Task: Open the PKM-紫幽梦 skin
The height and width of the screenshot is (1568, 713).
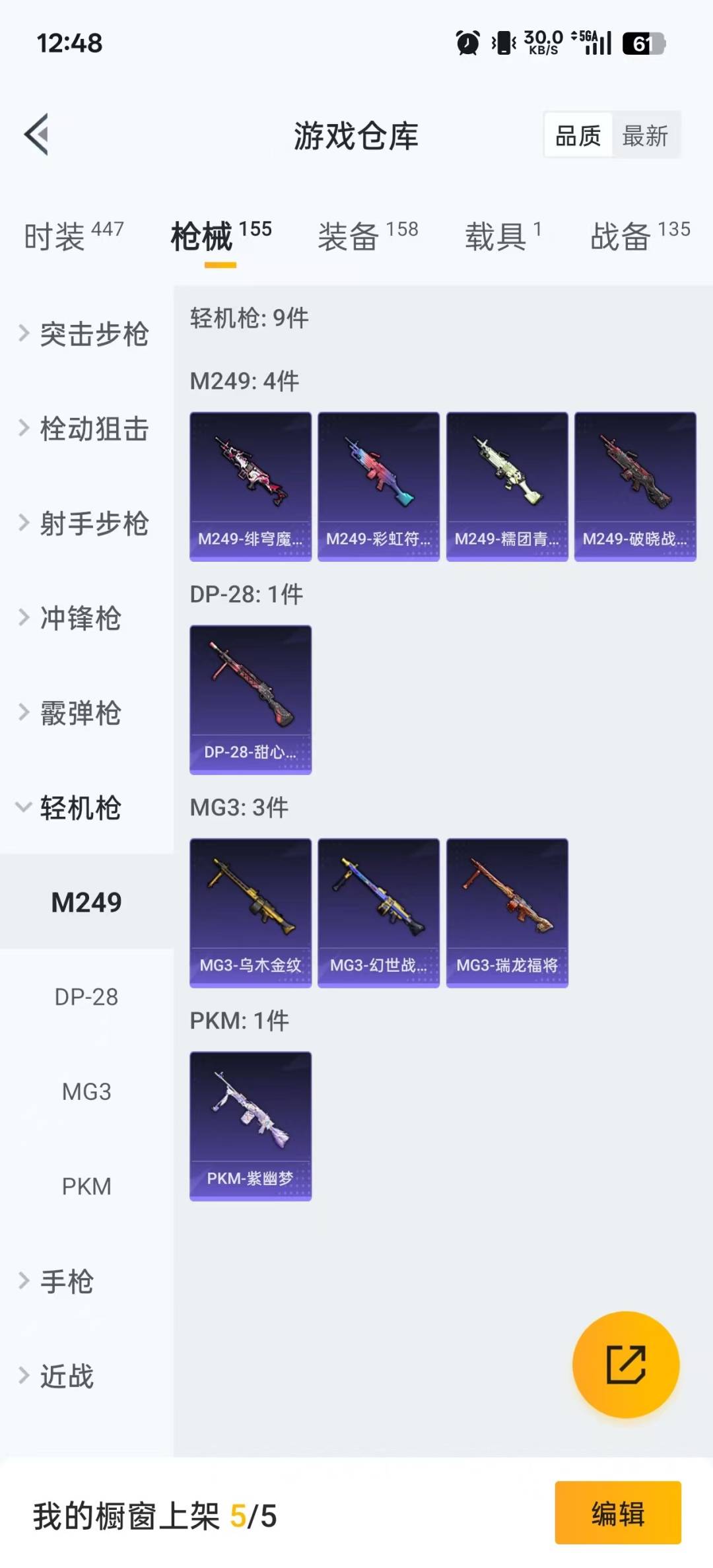Action: pyautogui.click(x=250, y=1126)
